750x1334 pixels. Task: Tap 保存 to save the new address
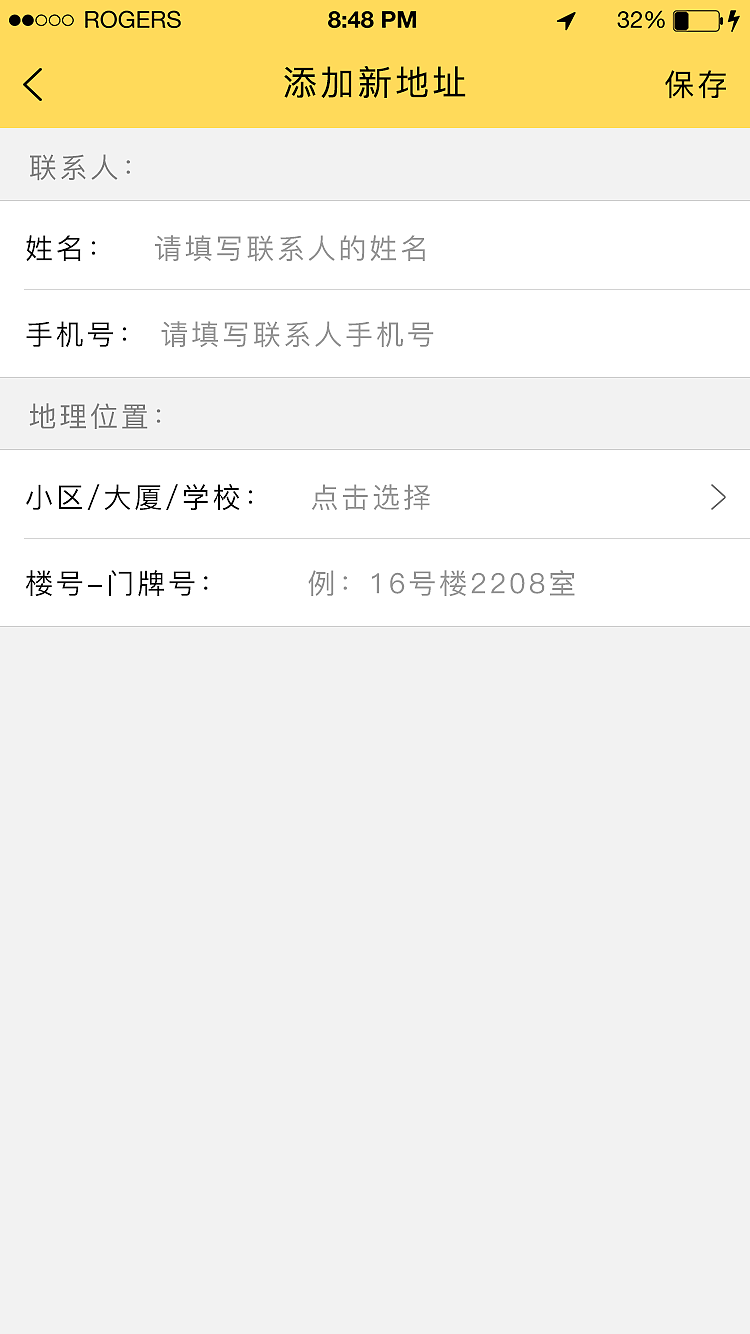pos(697,84)
